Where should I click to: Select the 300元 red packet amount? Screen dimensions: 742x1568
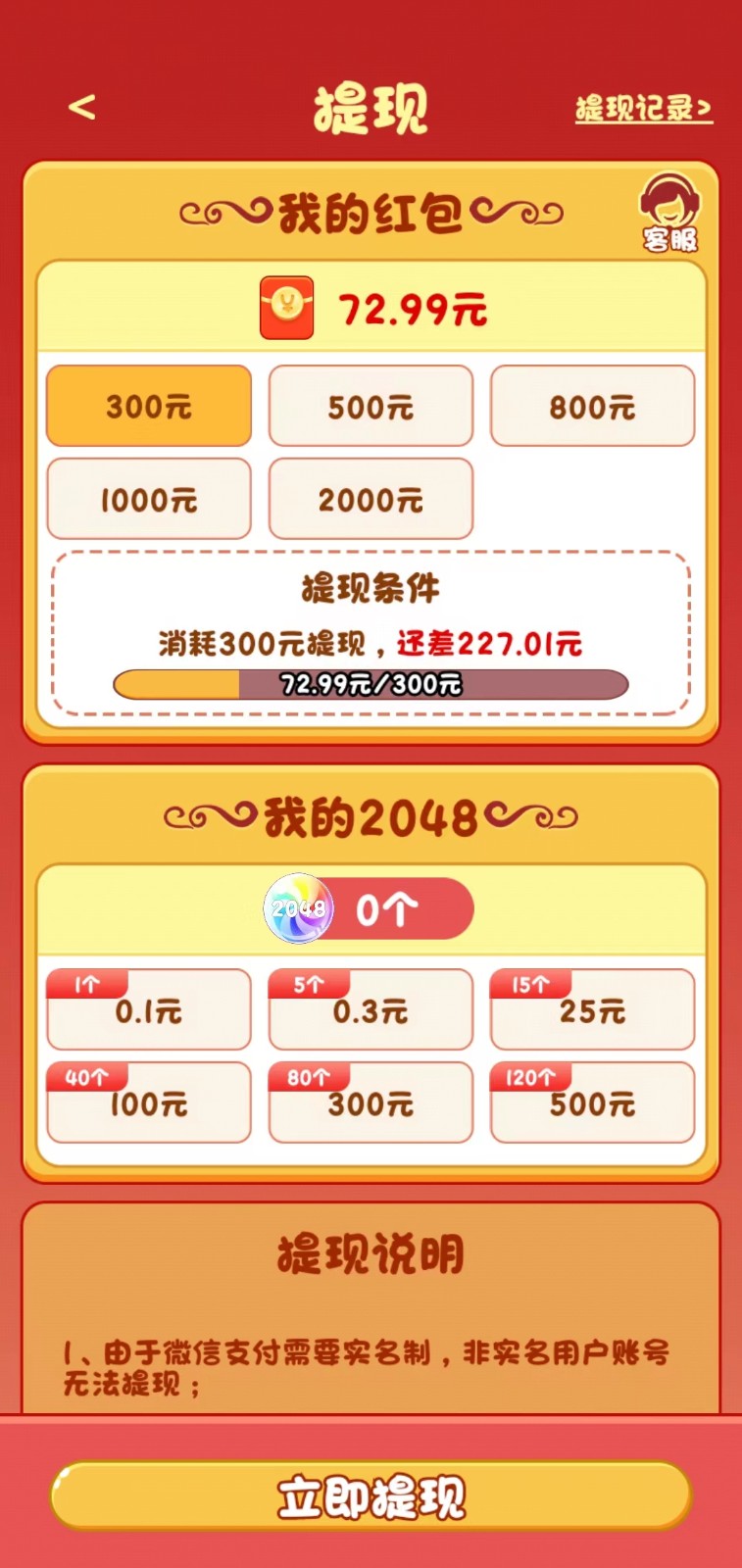coord(149,406)
